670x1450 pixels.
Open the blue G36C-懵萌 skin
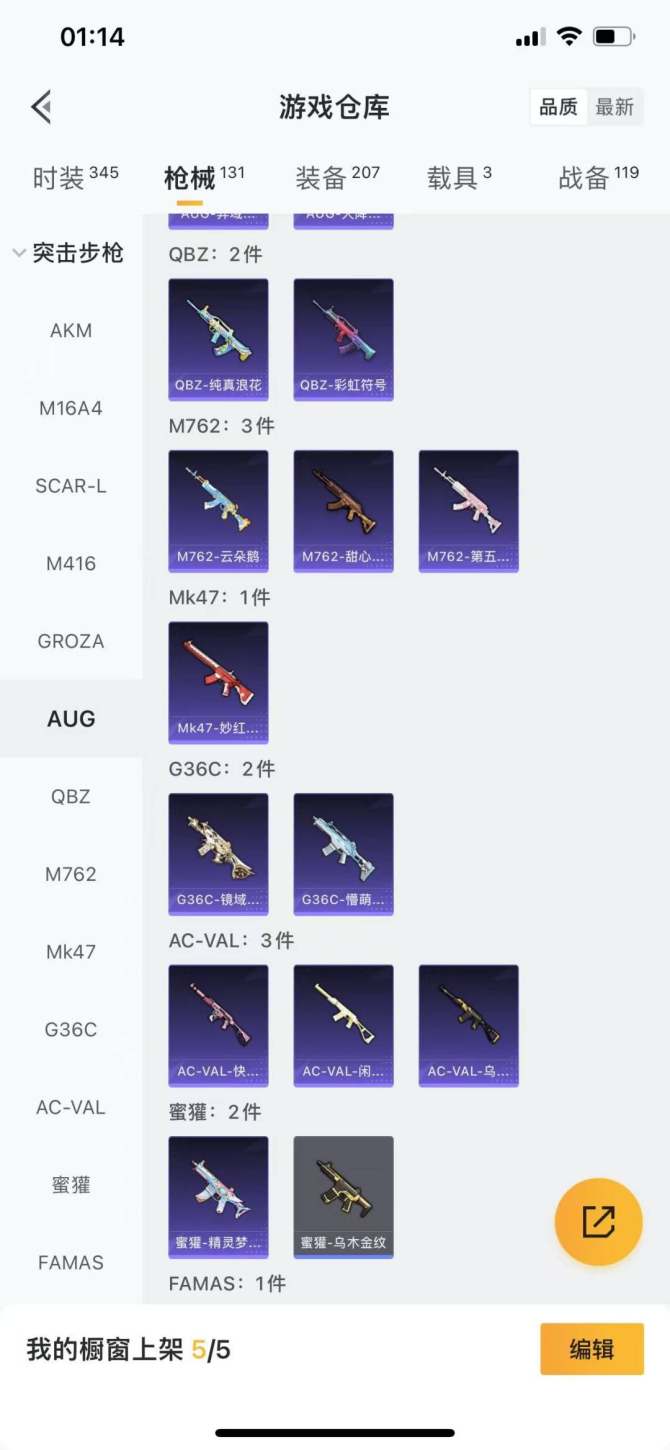pyautogui.click(x=343, y=853)
